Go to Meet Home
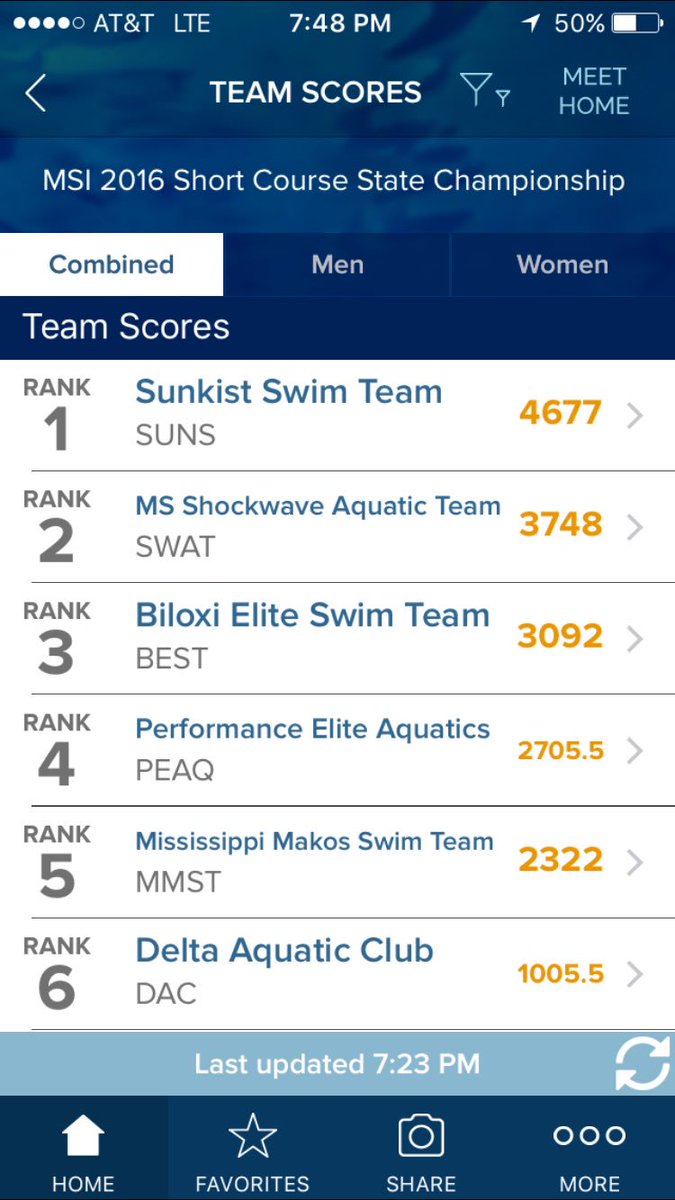Viewport: 675px width, 1200px height. coord(594,91)
